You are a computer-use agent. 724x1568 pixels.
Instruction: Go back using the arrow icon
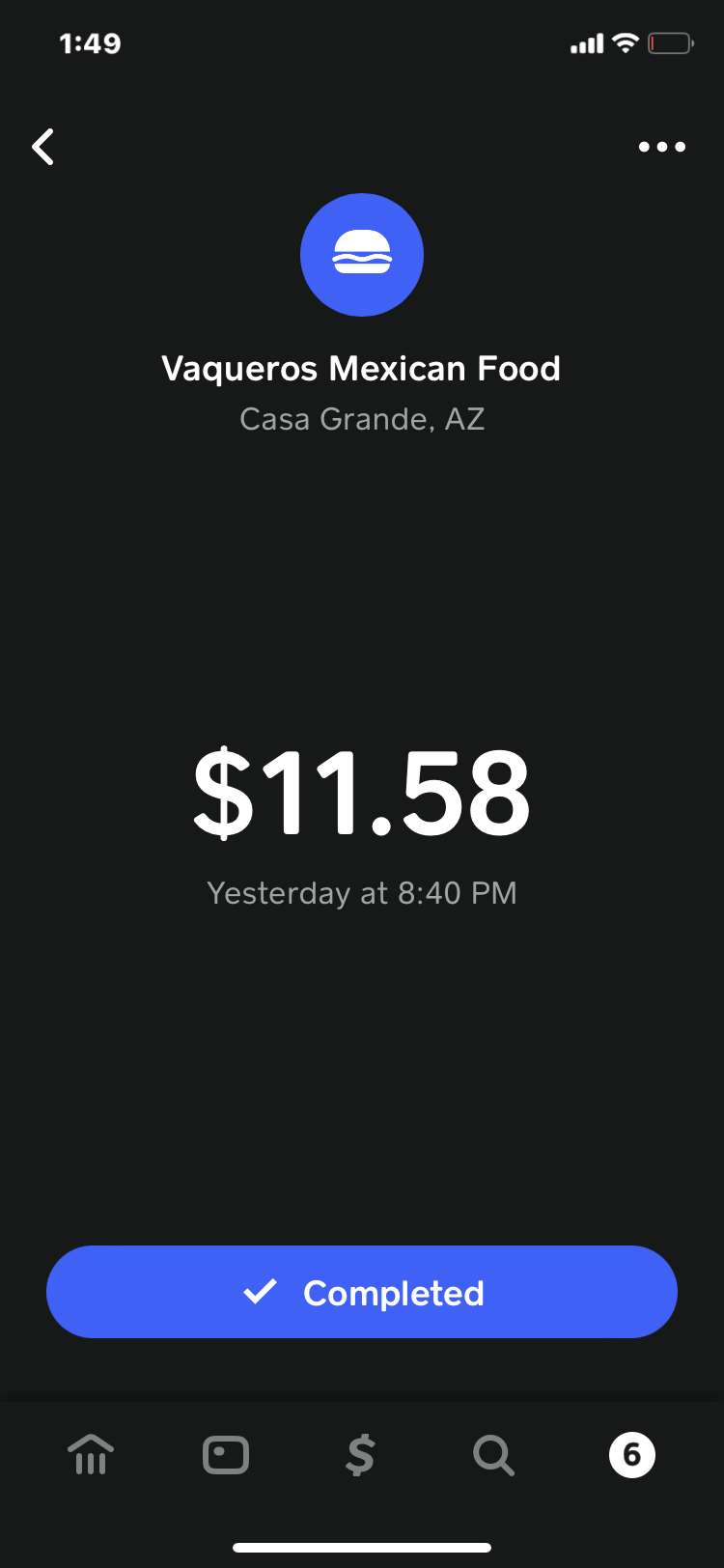[x=43, y=148]
